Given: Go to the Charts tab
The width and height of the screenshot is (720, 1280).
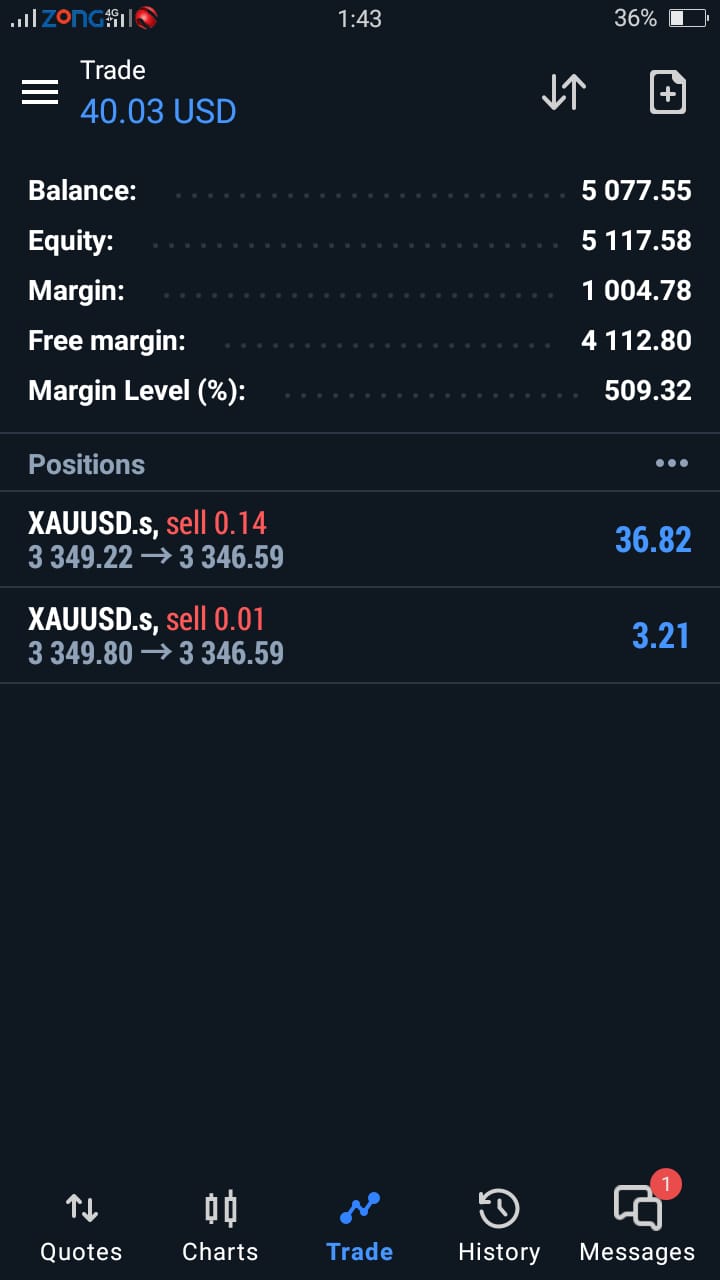Looking at the screenshot, I should (x=220, y=1226).
